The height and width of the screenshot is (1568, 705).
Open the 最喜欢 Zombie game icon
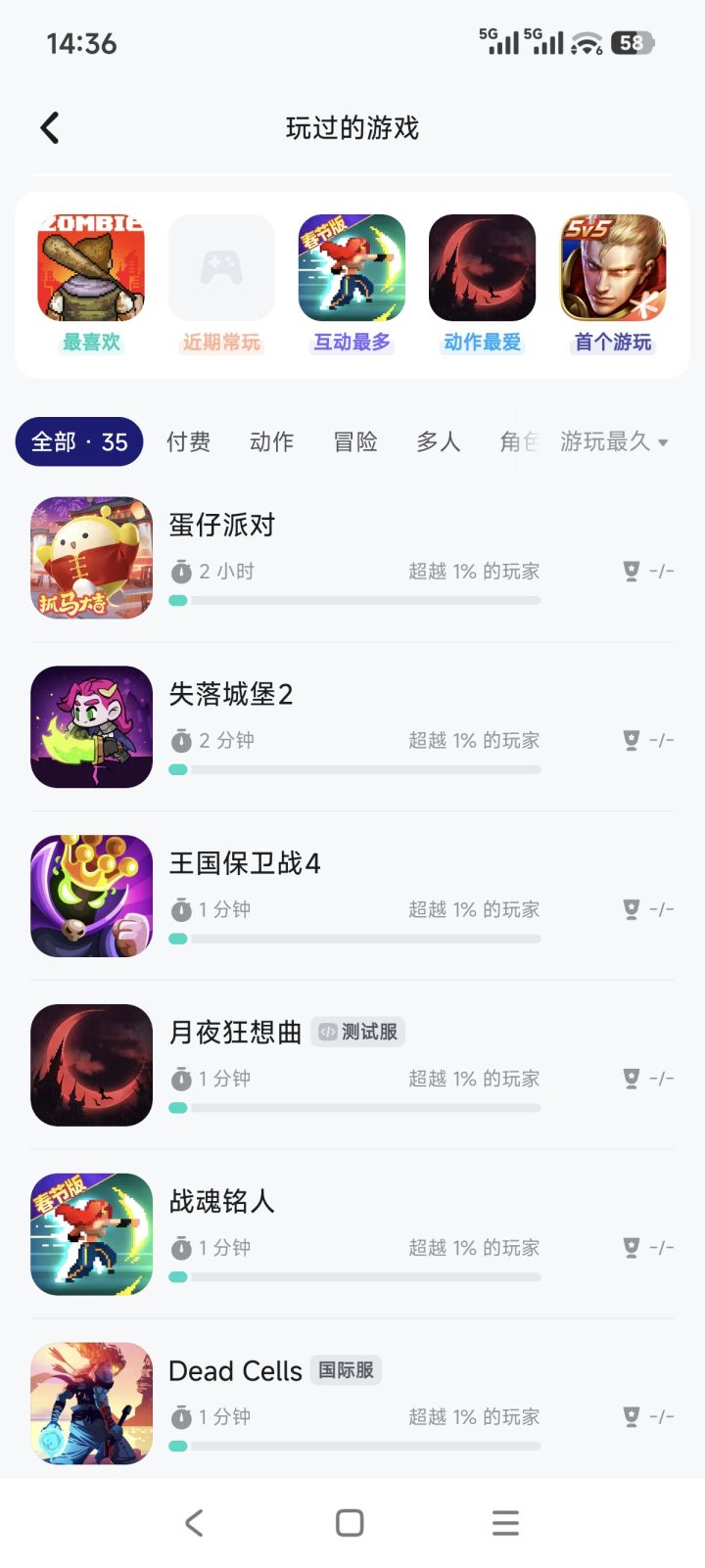(90, 266)
